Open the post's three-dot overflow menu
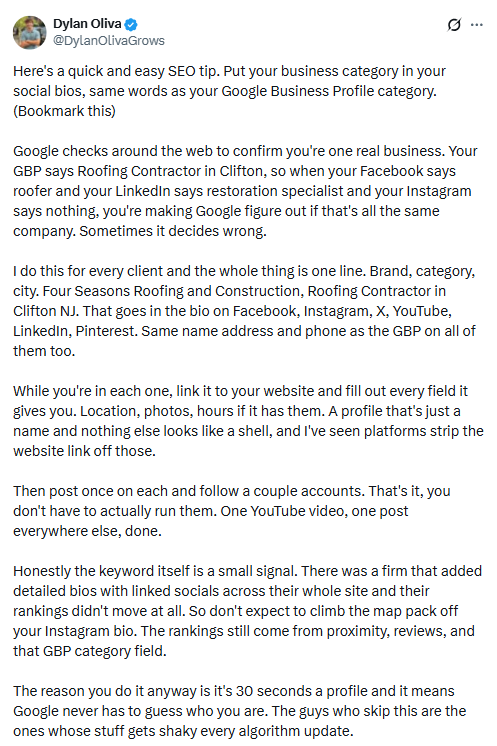Screen dimensions: 497x746 pyautogui.click(x=477, y=25)
